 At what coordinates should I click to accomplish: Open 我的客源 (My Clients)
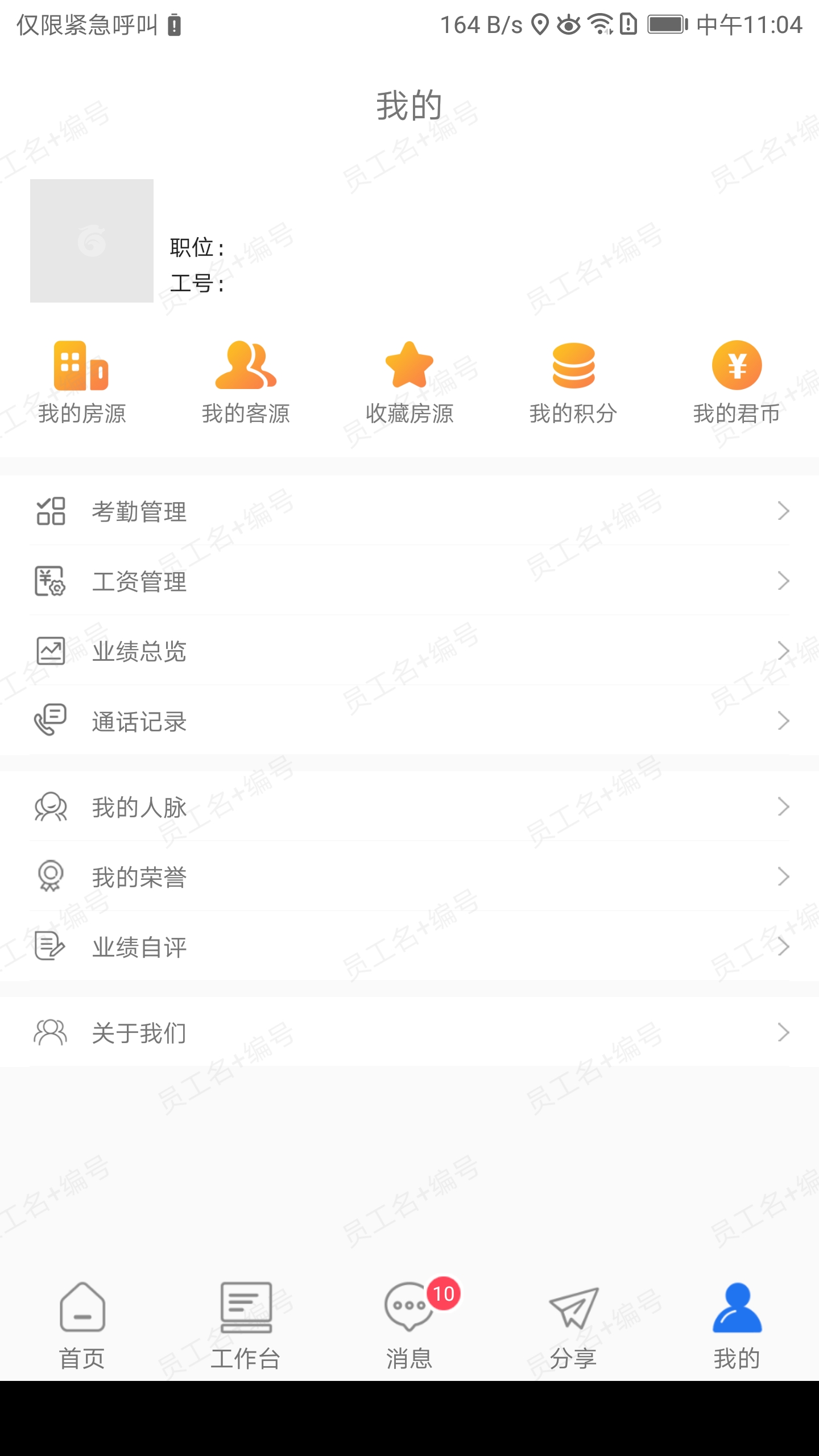click(246, 382)
